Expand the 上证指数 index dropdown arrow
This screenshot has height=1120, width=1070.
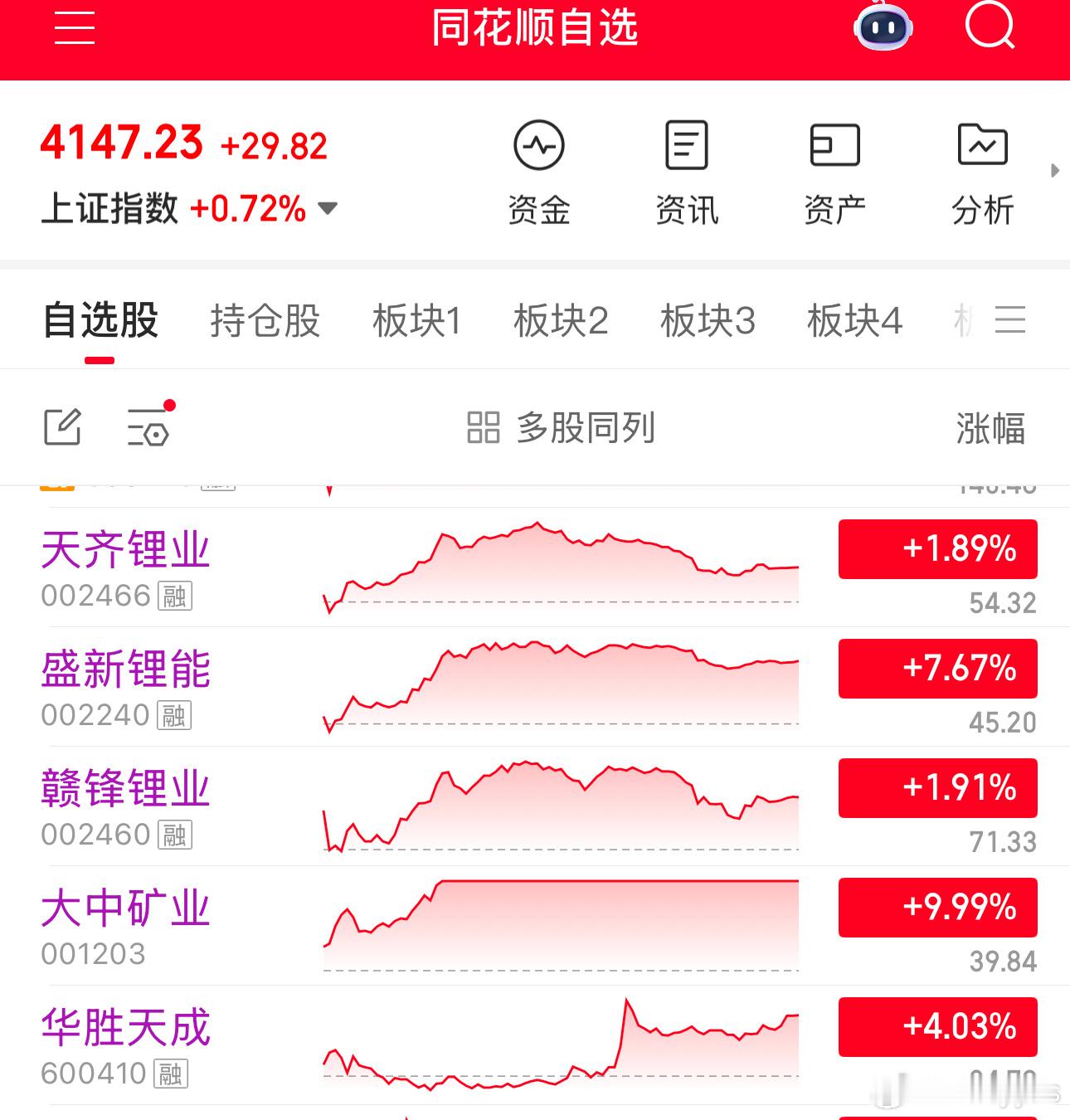328,210
